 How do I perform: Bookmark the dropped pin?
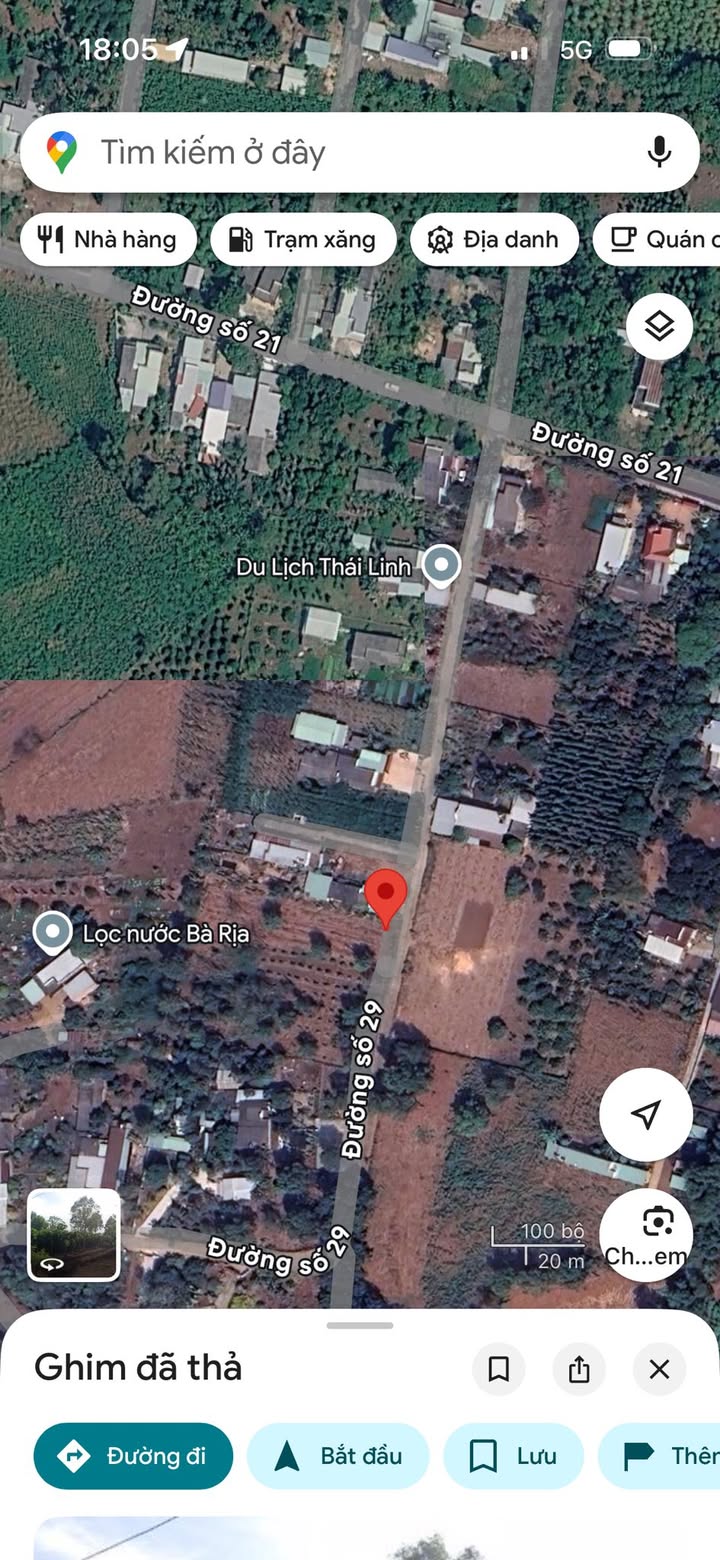coord(498,1369)
